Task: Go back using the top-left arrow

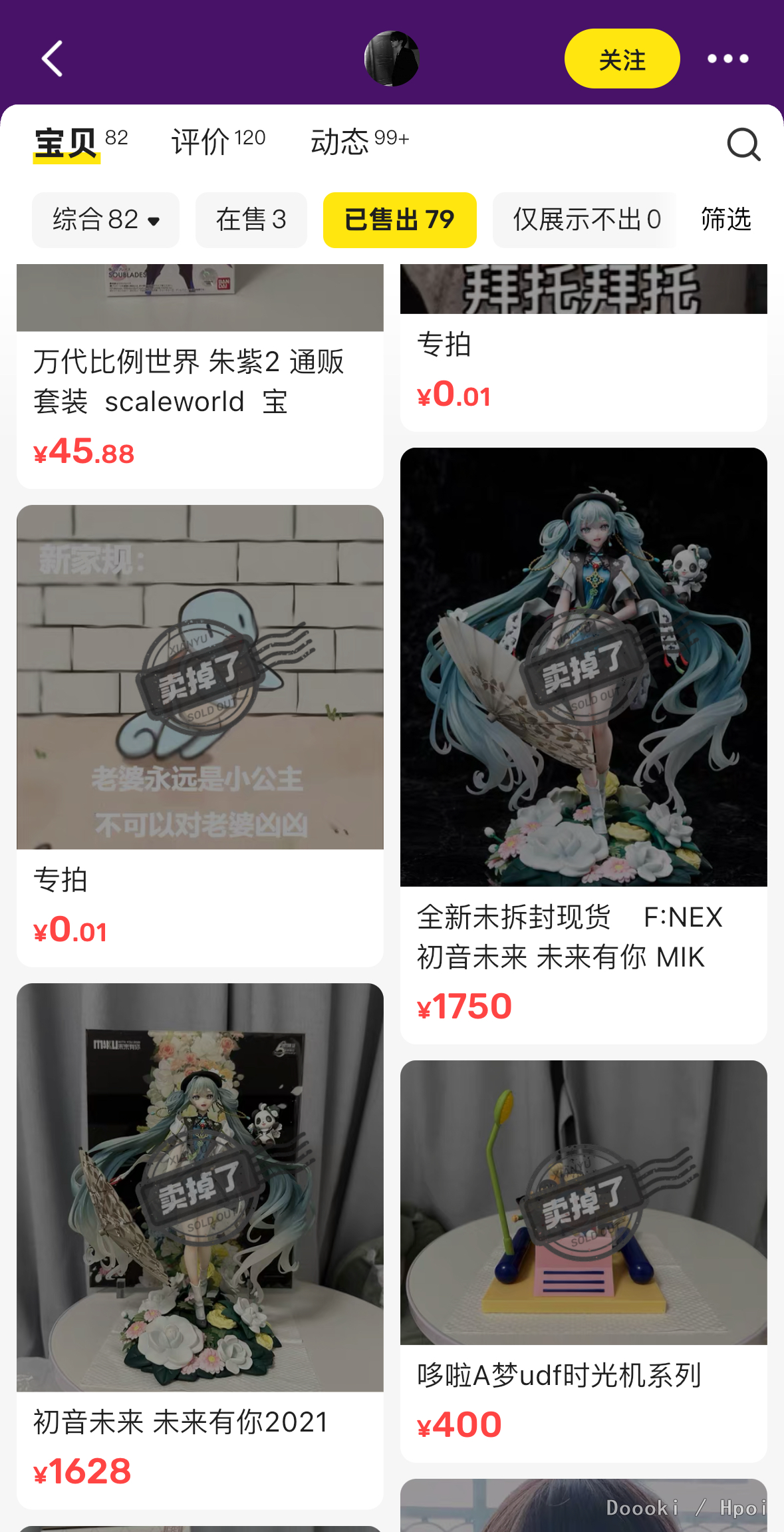Action: tap(53, 59)
